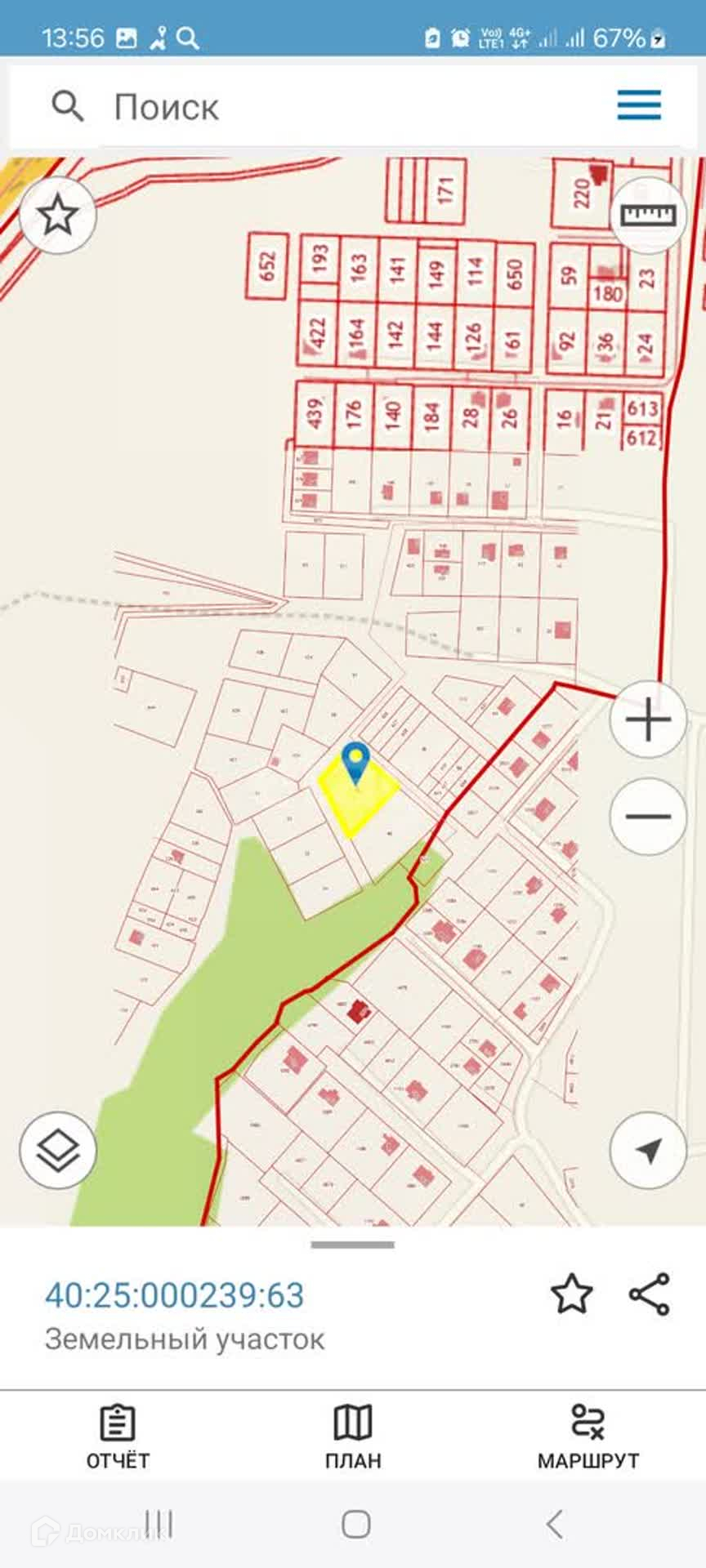
Task: Go to the phone home screen
Action: [355, 1524]
